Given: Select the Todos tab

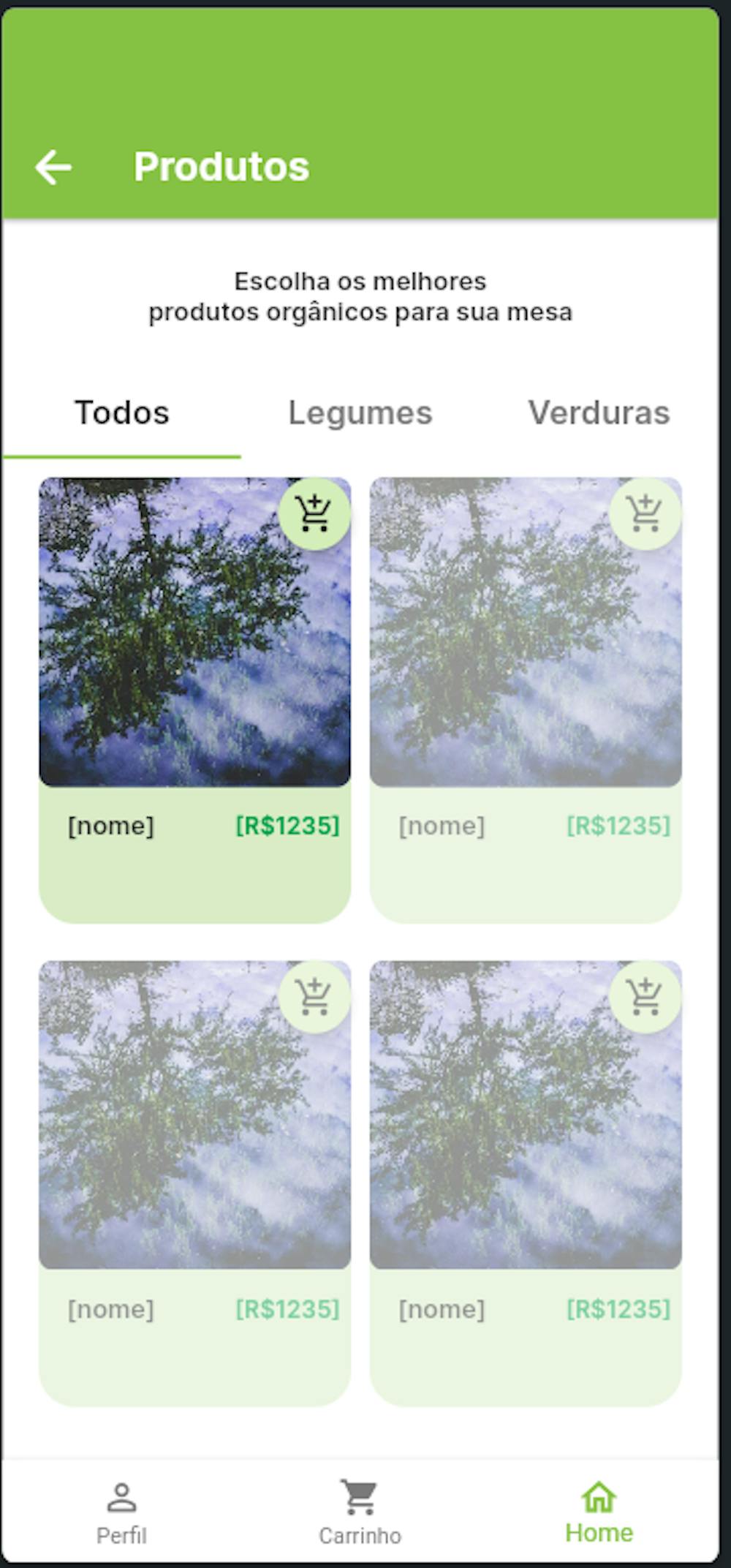Looking at the screenshot, I should pos(122,413).
